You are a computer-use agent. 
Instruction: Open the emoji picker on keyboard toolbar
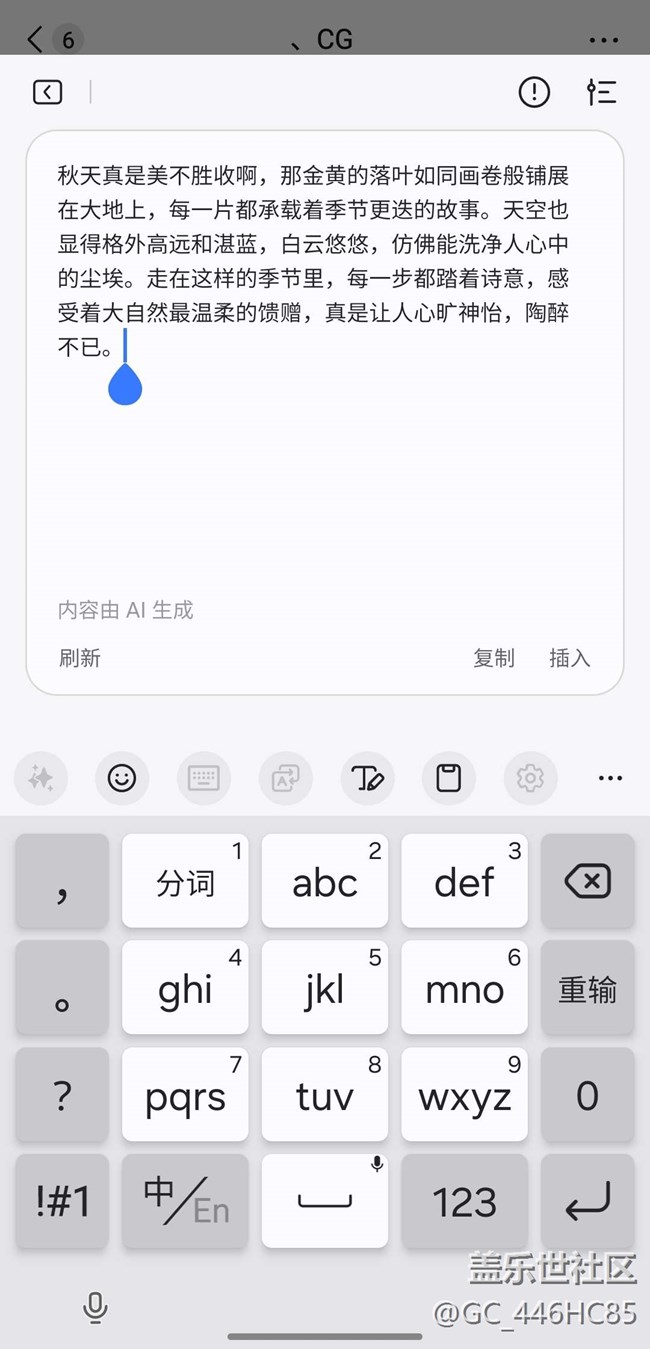click(122, 777)
